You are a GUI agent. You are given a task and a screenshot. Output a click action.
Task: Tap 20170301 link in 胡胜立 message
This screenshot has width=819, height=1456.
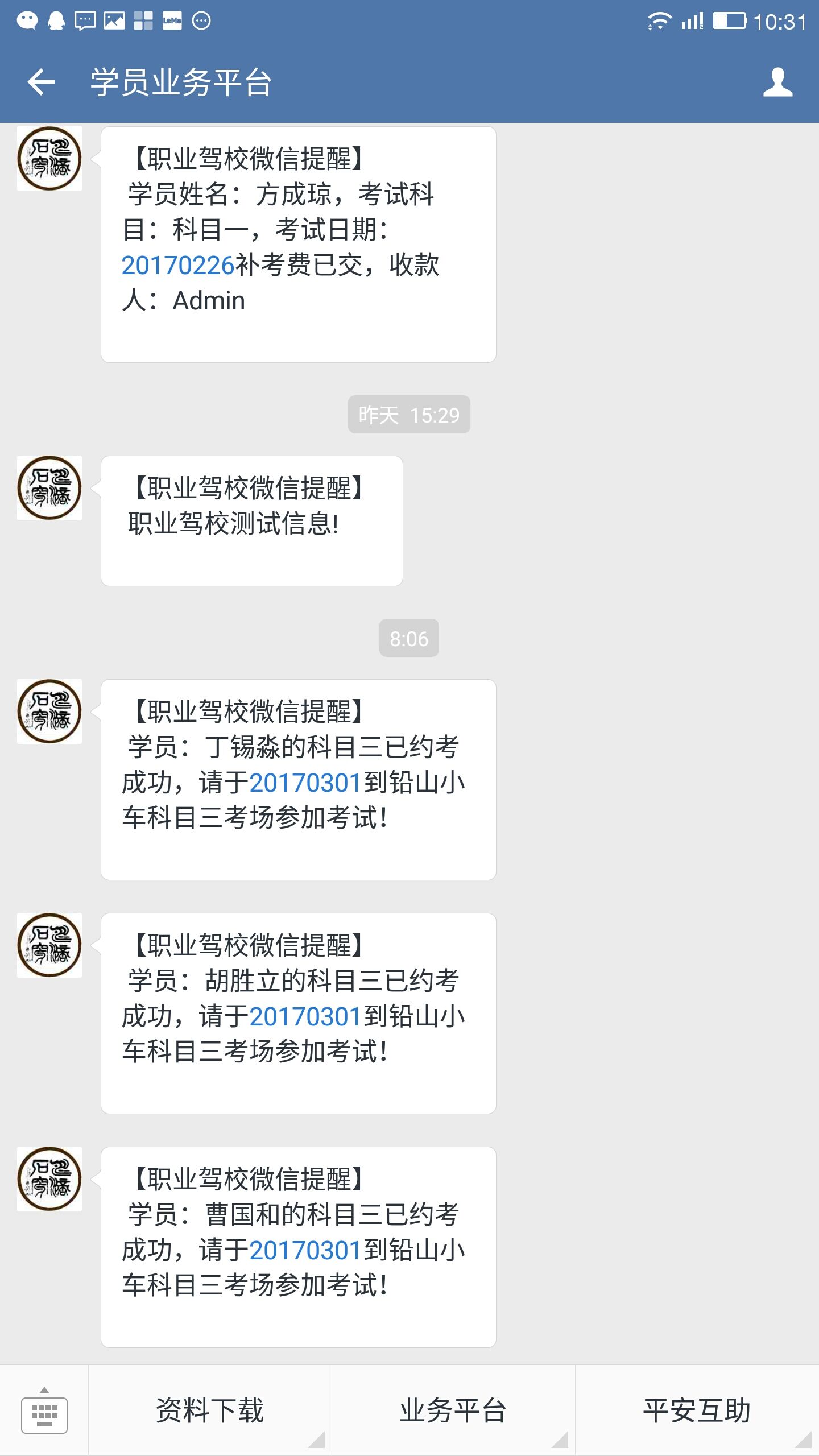(x=305, y=1017)
